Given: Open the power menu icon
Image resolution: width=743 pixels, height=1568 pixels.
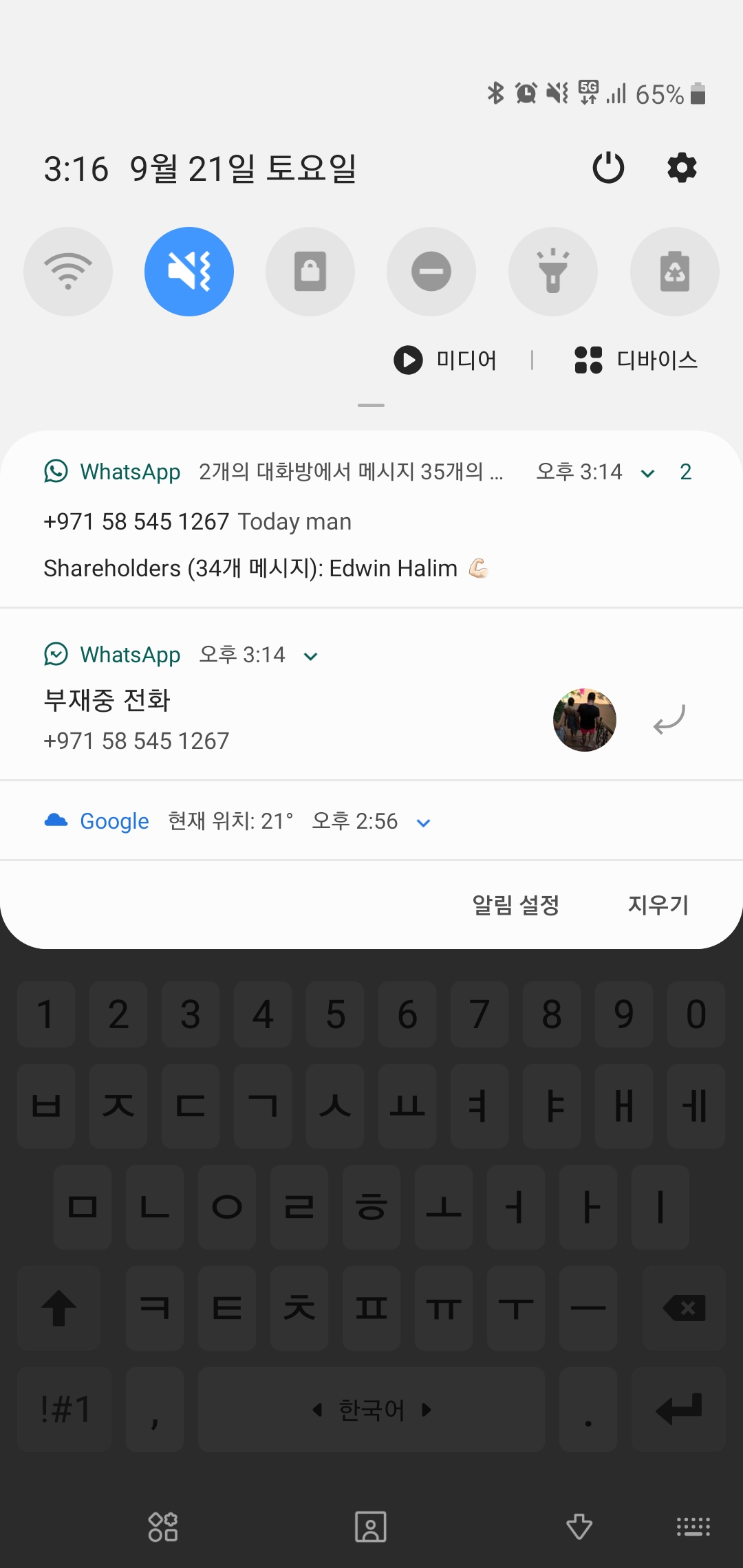Looking at the screenshot, I should (x=608, y=168).
